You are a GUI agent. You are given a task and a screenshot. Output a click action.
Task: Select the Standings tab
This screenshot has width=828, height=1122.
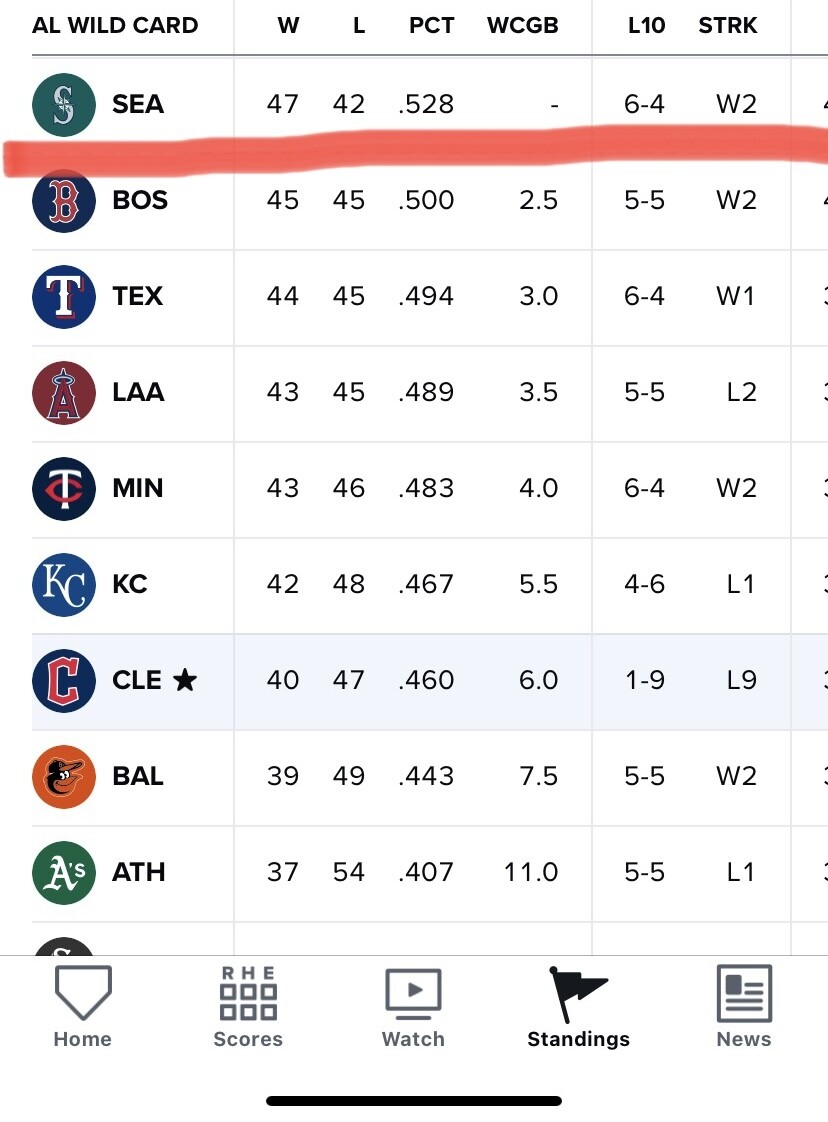578,1006
